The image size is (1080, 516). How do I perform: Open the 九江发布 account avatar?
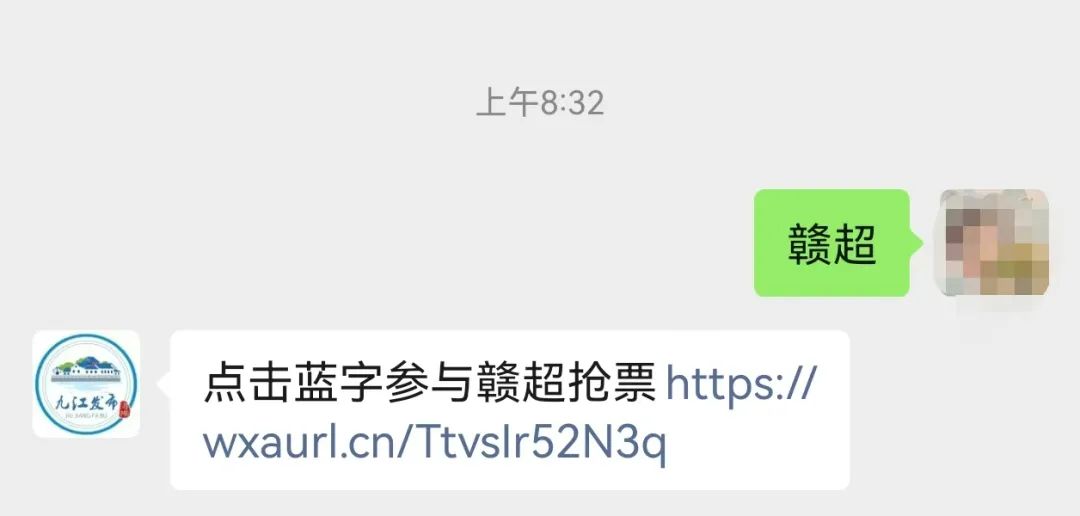click(x=87, y=384)
